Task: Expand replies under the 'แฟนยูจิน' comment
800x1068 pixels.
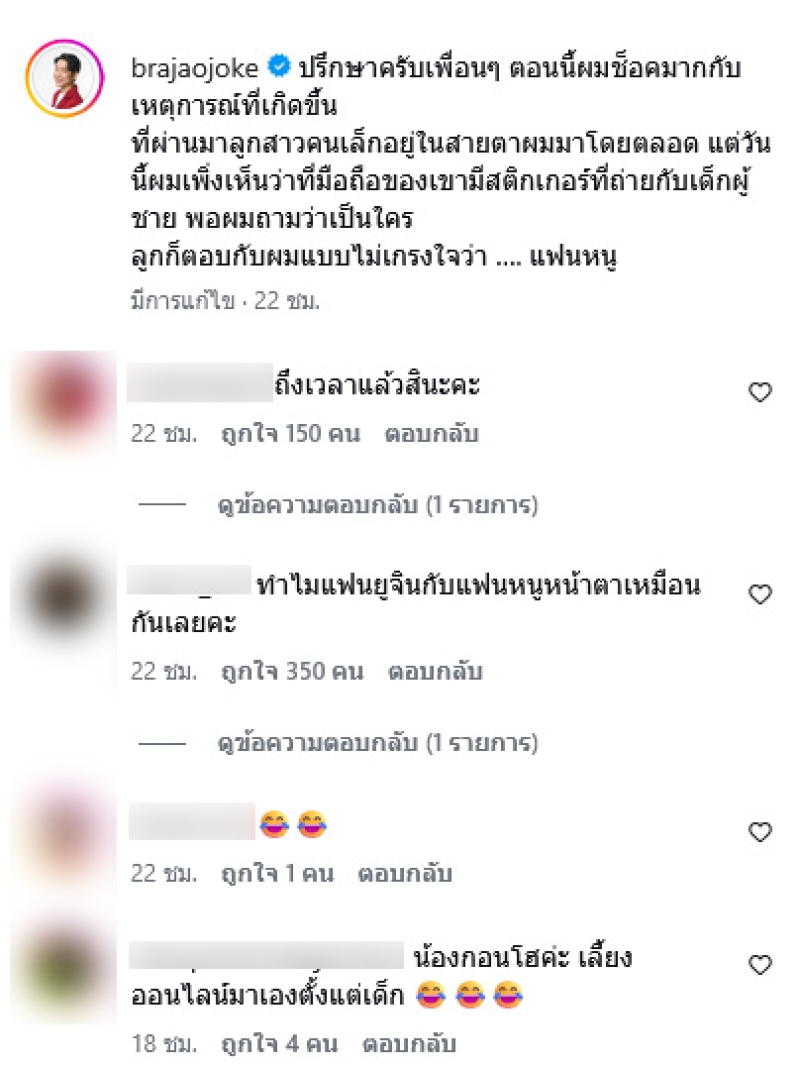Action: tap(378, 744)
